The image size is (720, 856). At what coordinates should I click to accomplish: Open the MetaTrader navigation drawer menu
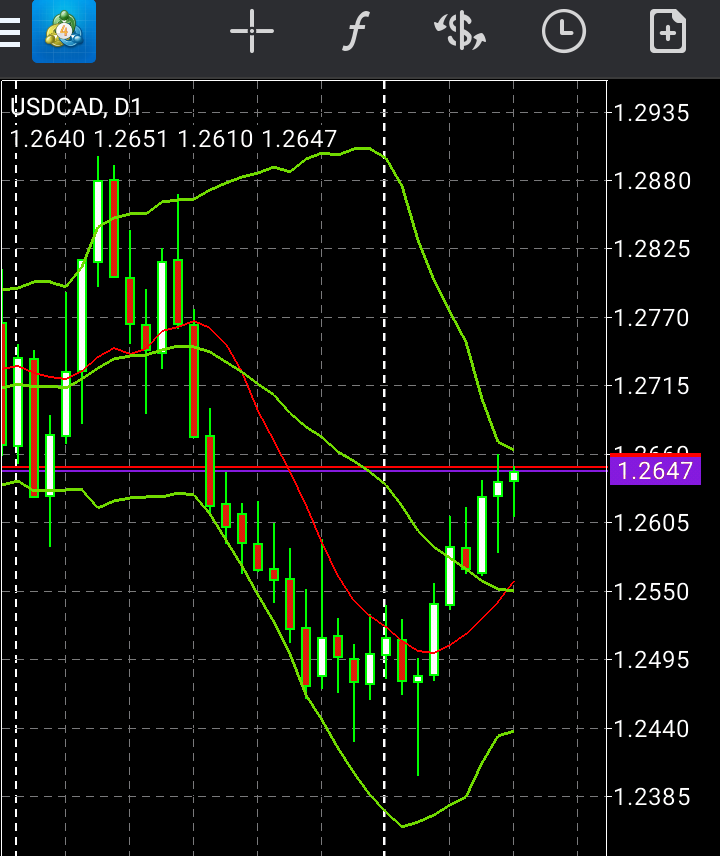pyautogui.click(x=10, y=33)
